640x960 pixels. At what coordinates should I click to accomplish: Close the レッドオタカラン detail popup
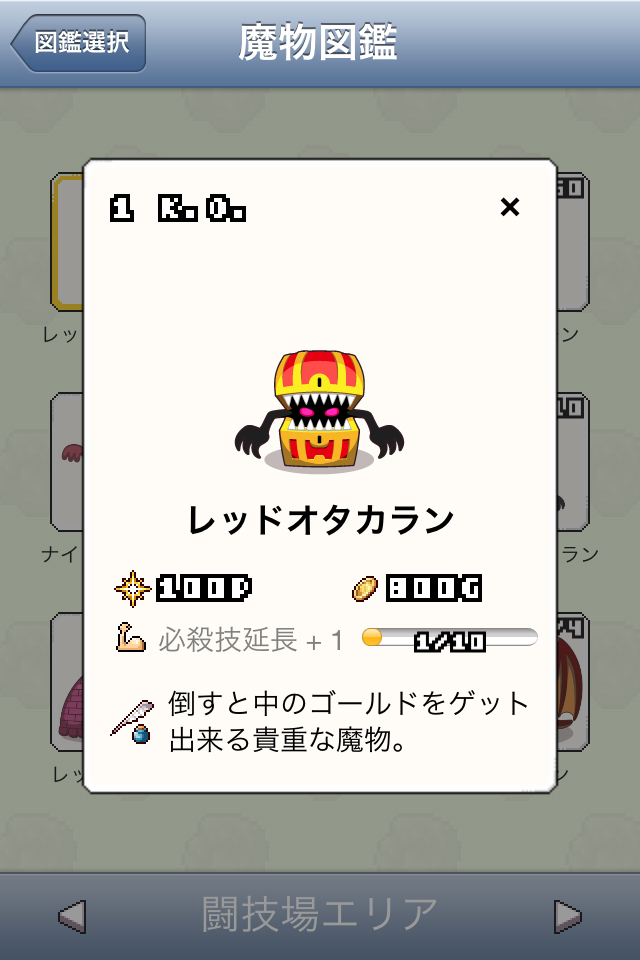[x=510, y=207]
